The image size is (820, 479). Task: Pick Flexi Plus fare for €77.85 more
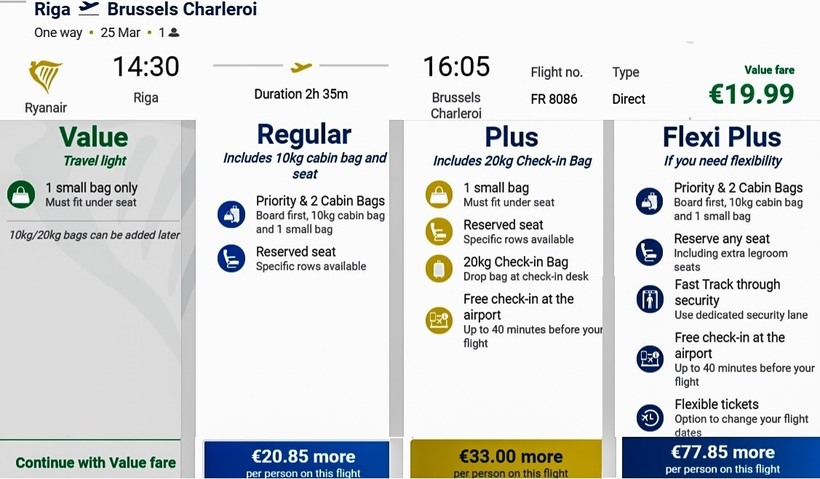[722, 458]
